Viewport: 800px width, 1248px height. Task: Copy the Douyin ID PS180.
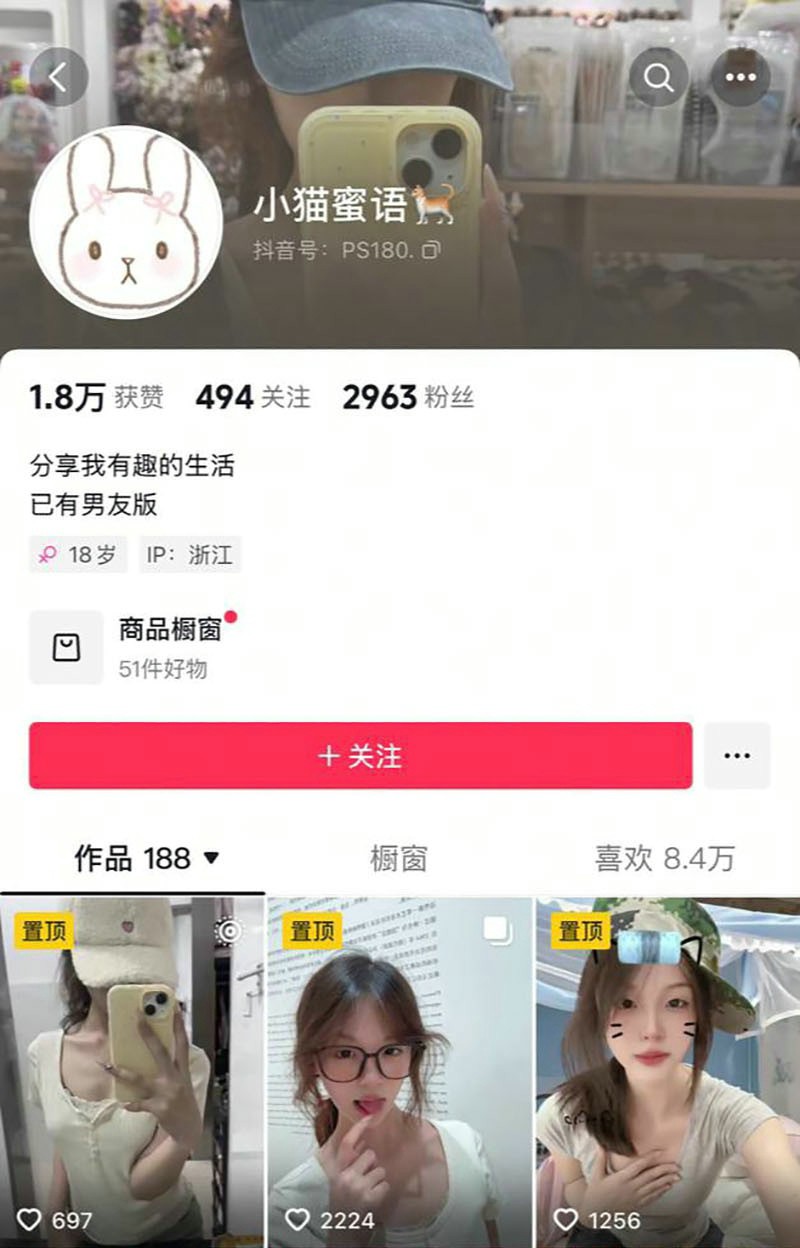(431, 250)
